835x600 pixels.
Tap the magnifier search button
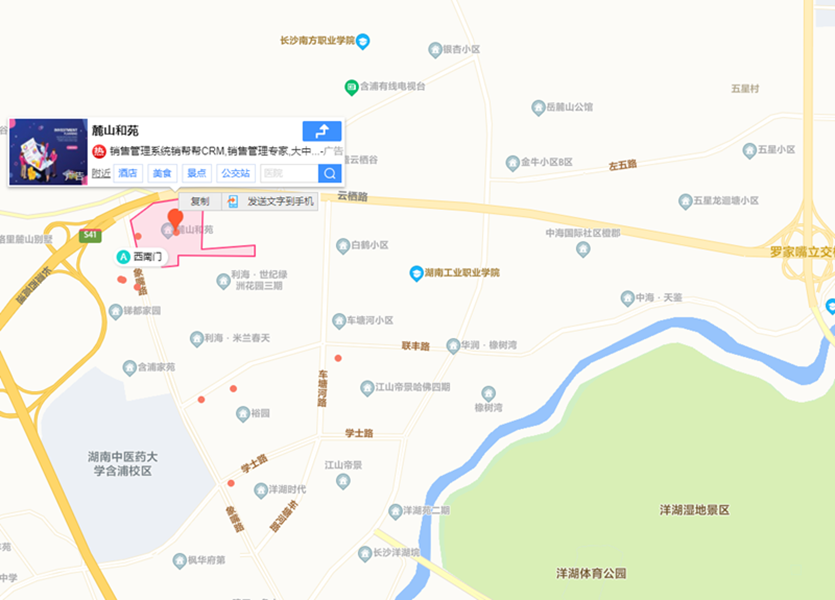[x=330, y=173]
